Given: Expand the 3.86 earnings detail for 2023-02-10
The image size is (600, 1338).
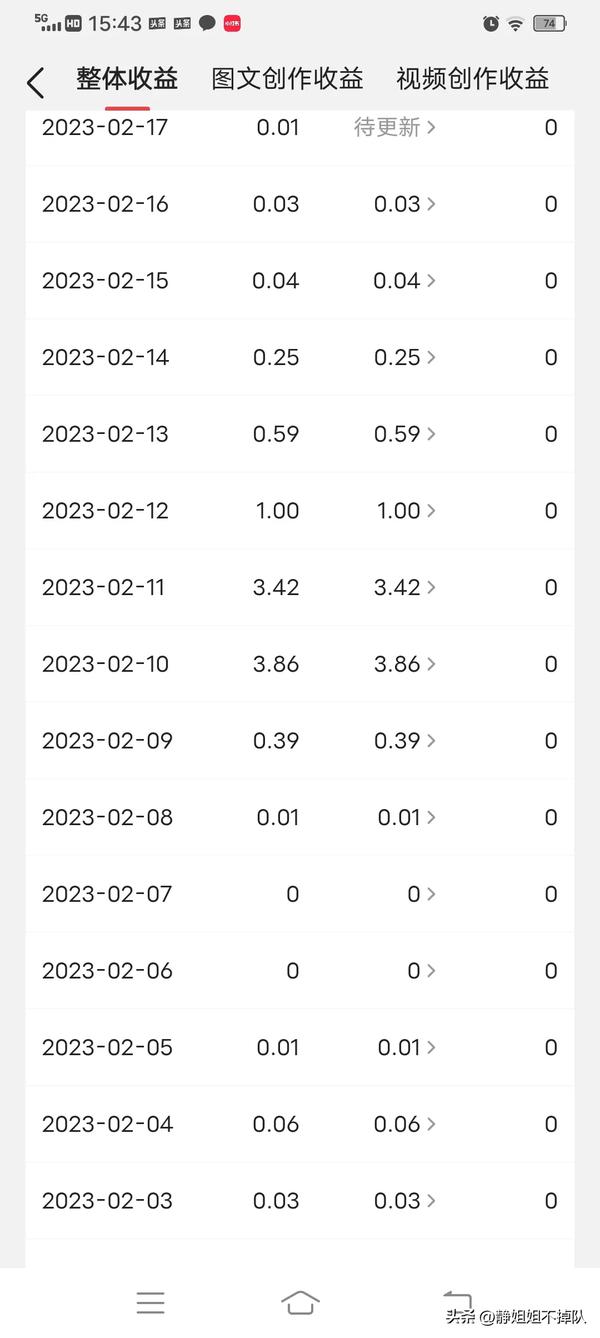Looking at the screenshot, I should point(405,664).
